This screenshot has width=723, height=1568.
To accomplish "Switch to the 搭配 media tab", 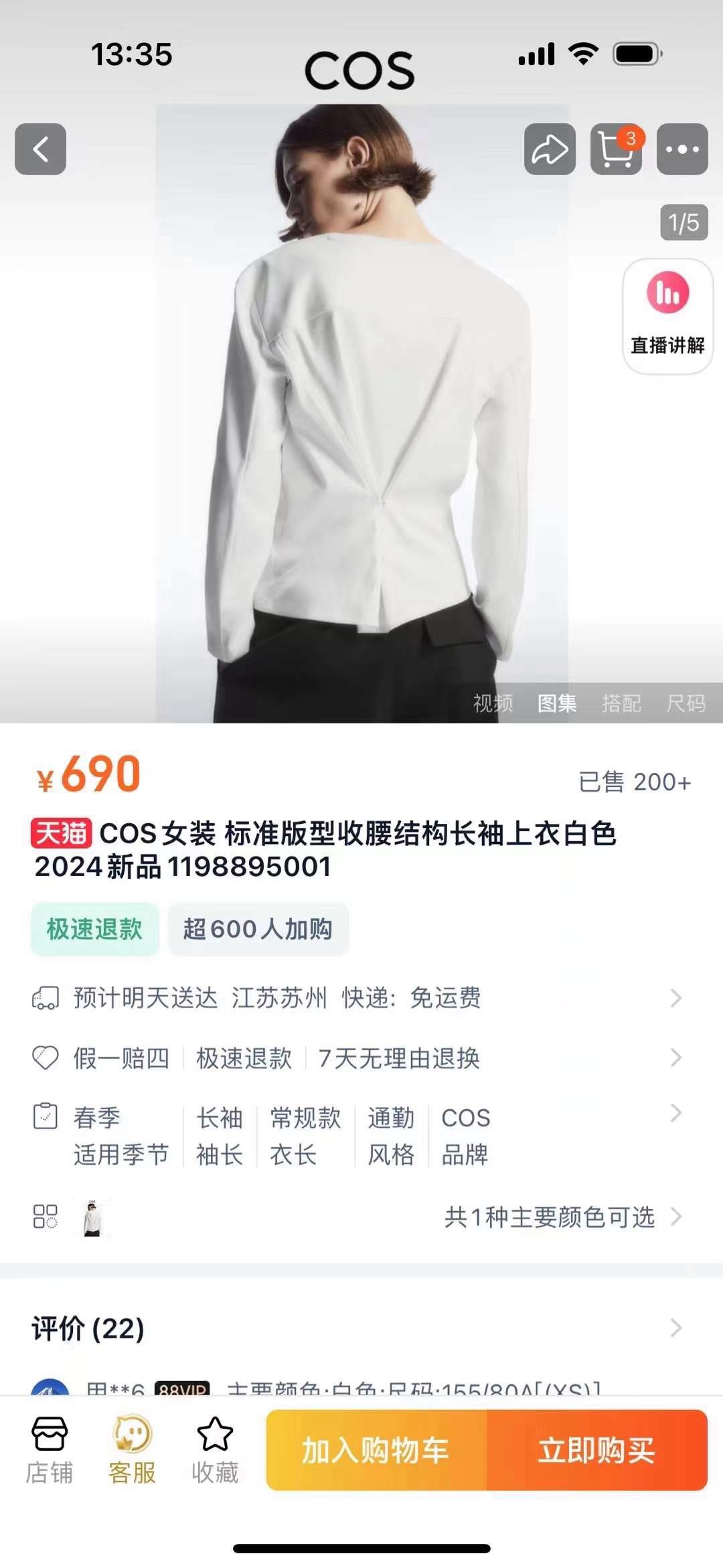I will 621,703.
